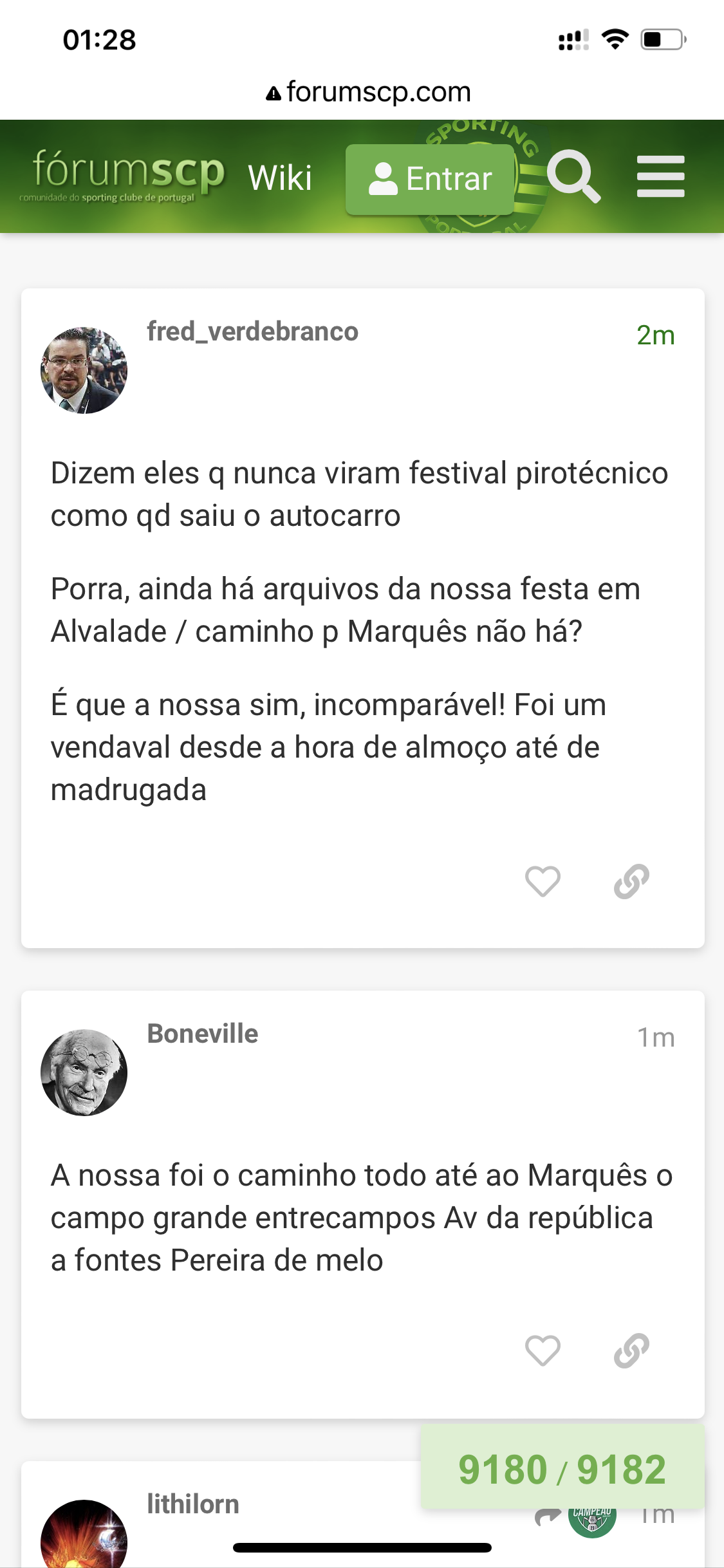Open fred_verdebranco's profile name
The height and width of the screenshot is (1568, 724).
coord(252,331)
